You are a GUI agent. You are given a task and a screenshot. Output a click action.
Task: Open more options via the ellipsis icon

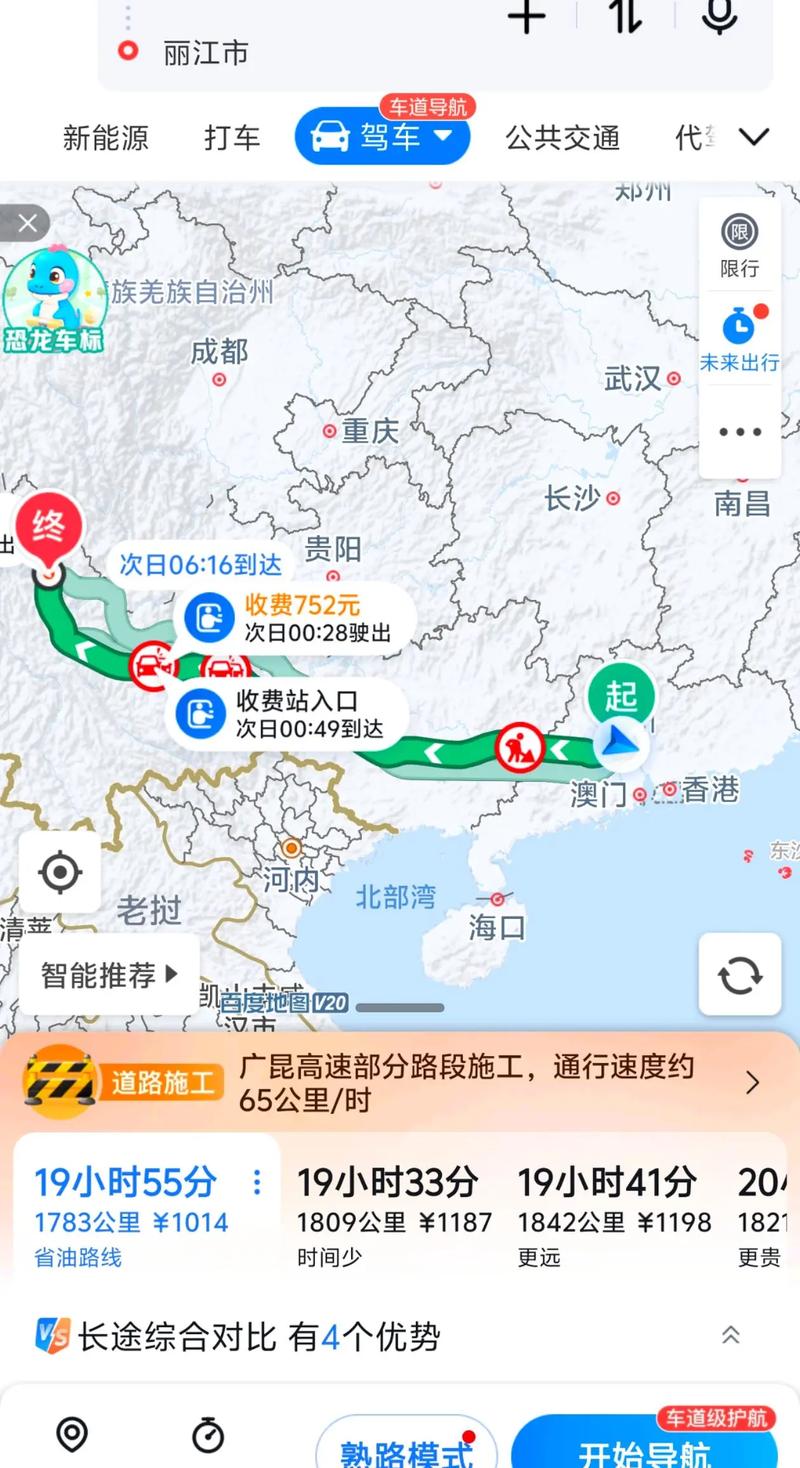pos(739,431)
